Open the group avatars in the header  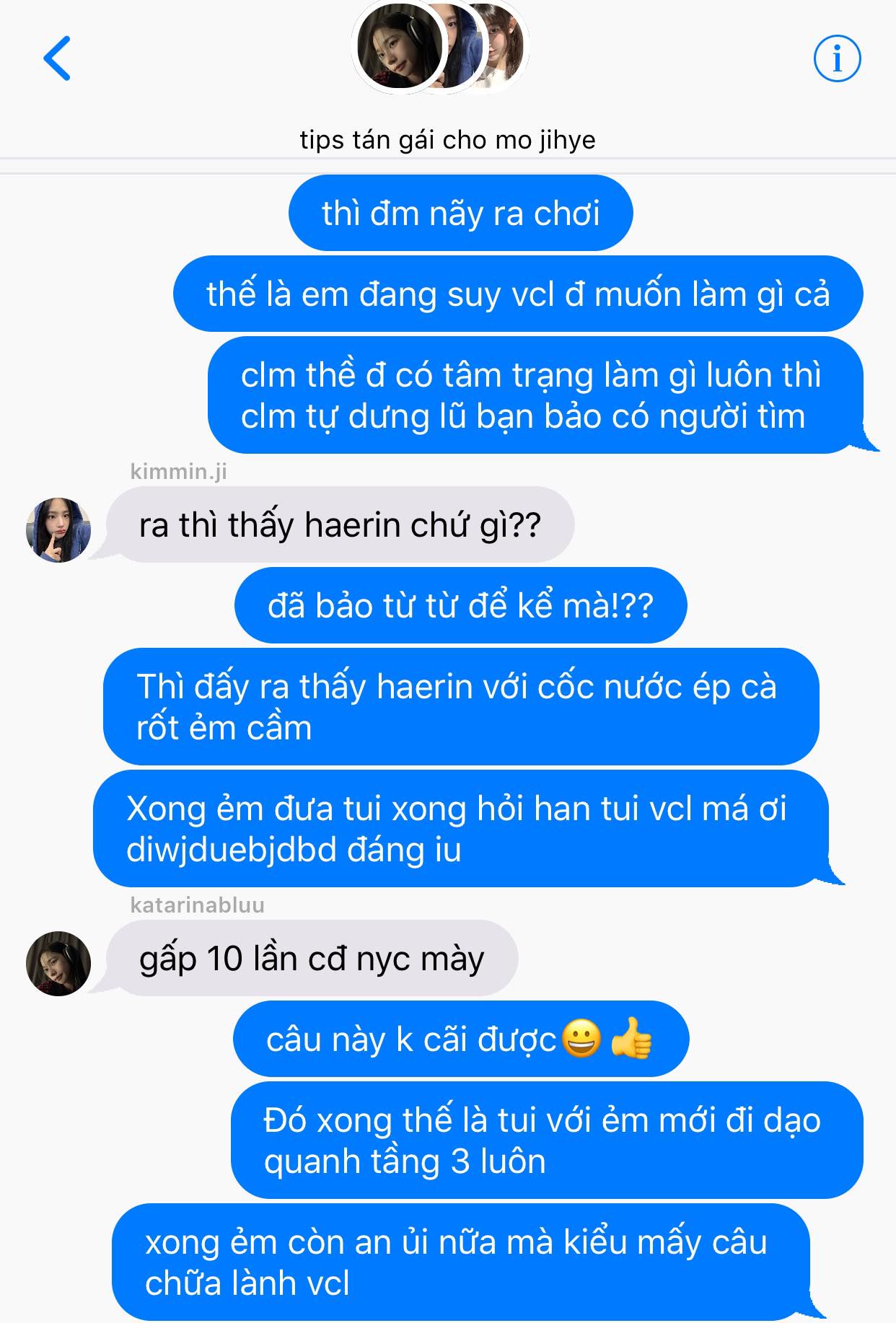tap(440, 48)
